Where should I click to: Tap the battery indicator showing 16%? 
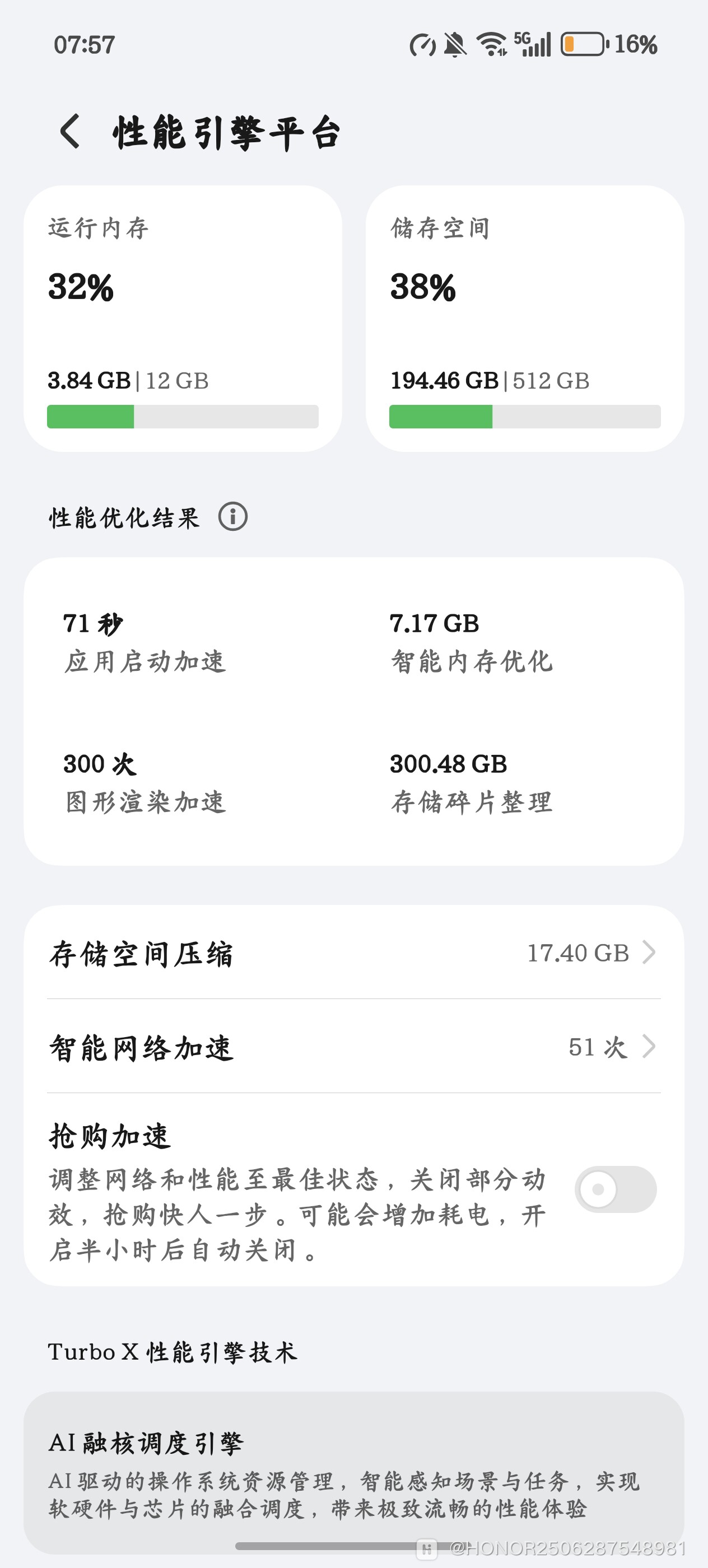pyautogui.click(x=583, y=41)
